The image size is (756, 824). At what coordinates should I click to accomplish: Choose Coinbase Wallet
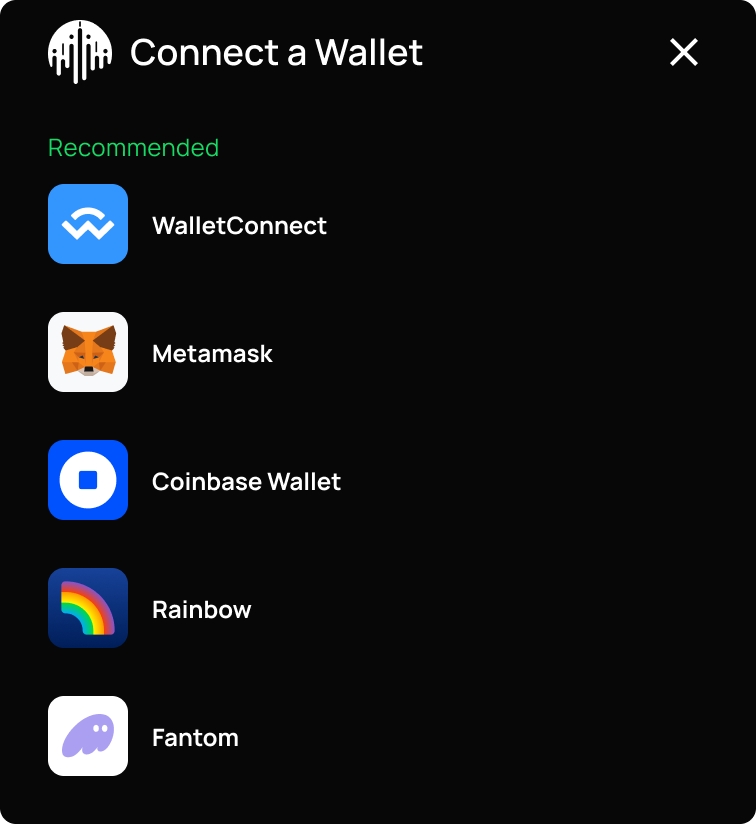pos(245,481)
